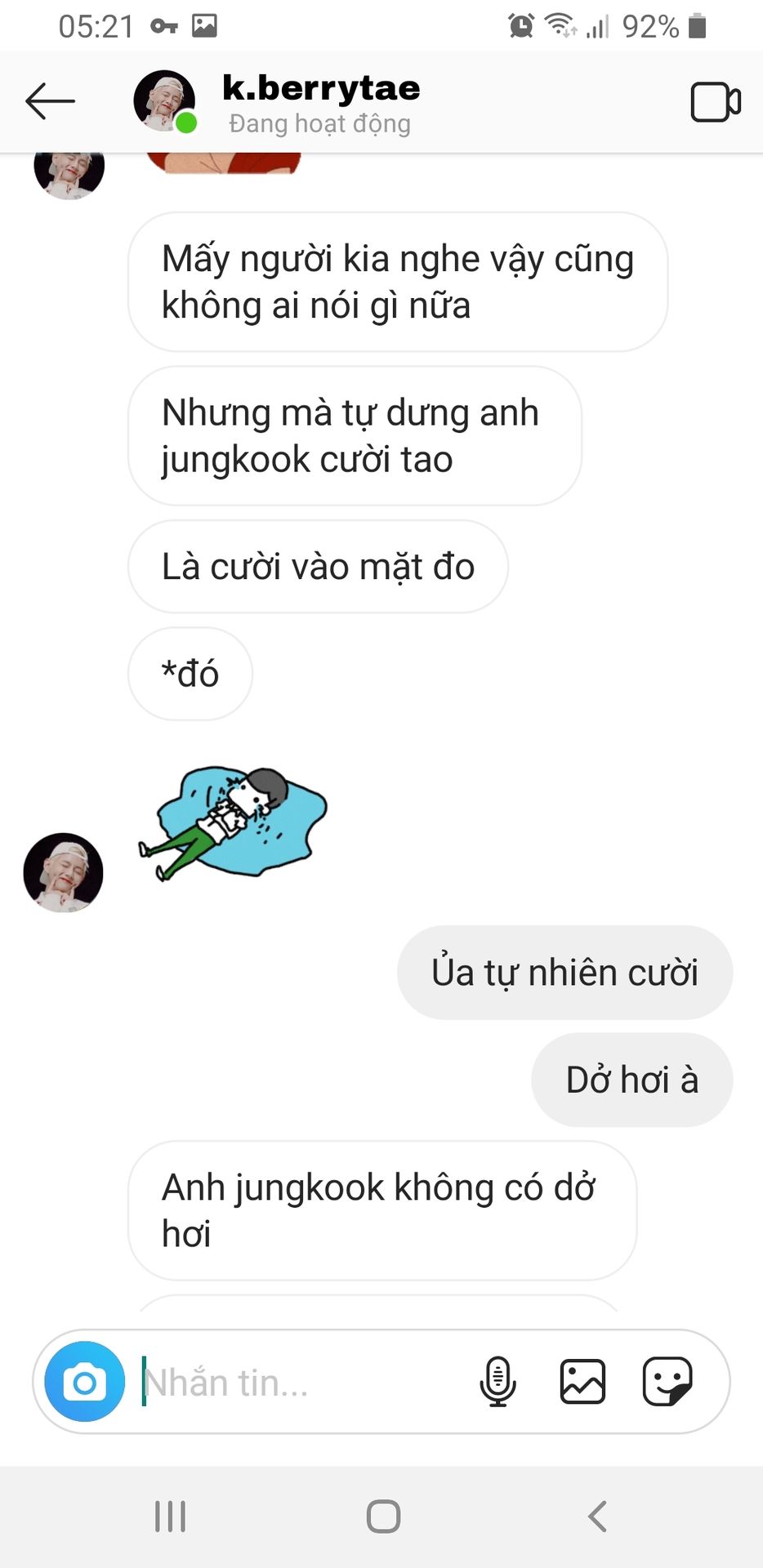Open the recent apps view

click(x=170, y=1517)
